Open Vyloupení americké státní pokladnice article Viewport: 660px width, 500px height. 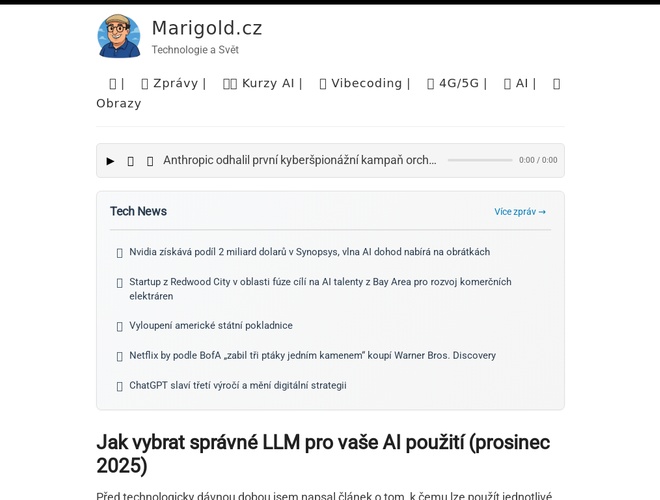tap(211, 325)
